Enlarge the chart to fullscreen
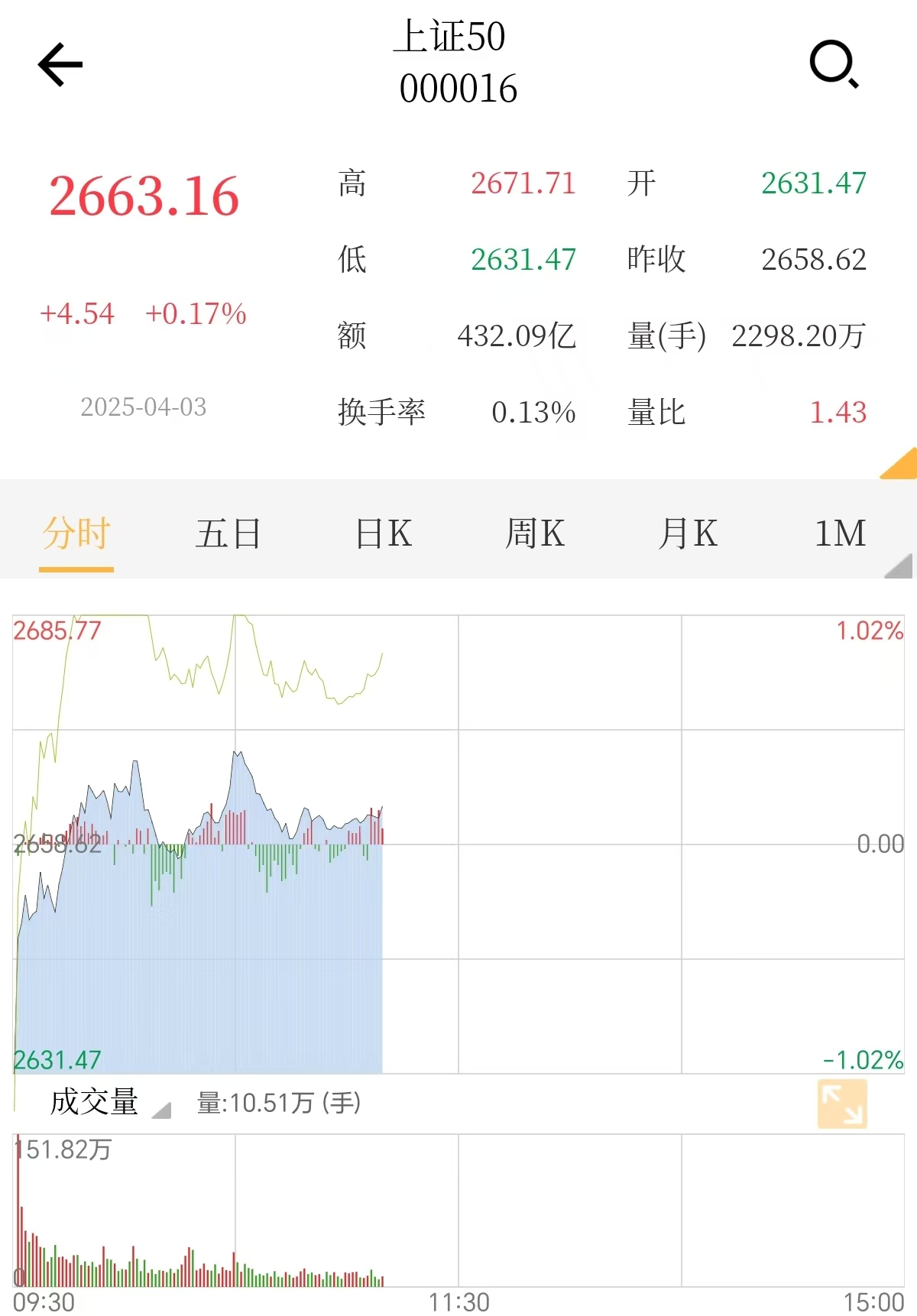Viewport: 917px width, 1316px height. click(842, 1104)
